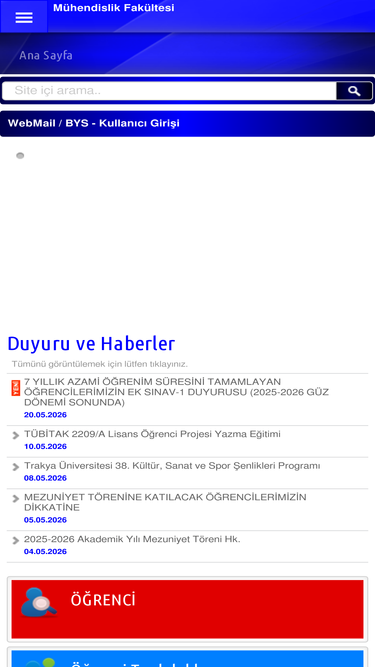Open TÜBİTAK 2209/A Proje Yazma Eğitimi announcement
The width and height of the screenshot is (375, 667).
click(x=152, y=434)
